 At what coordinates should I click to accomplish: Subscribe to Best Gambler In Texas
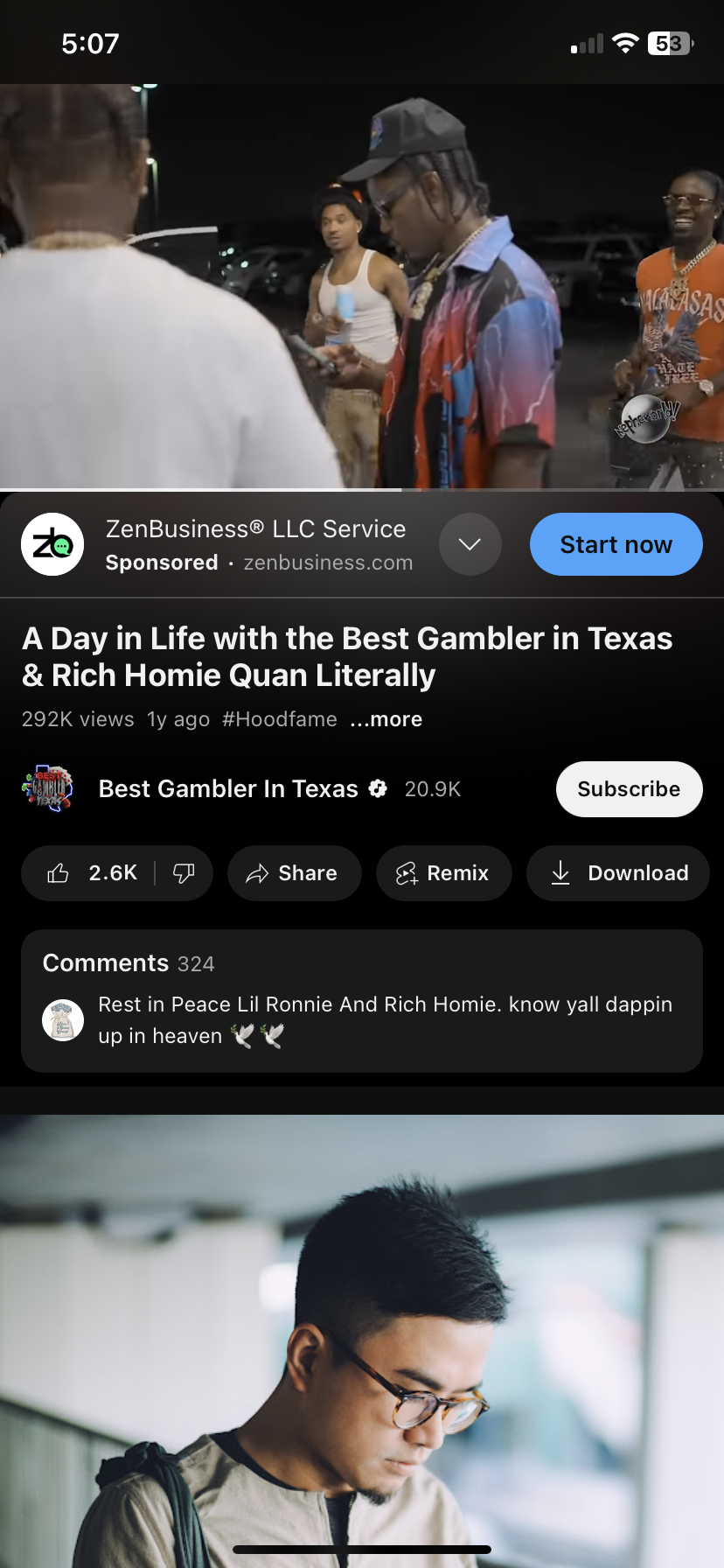pyautogui.click(x=629, y=789)
